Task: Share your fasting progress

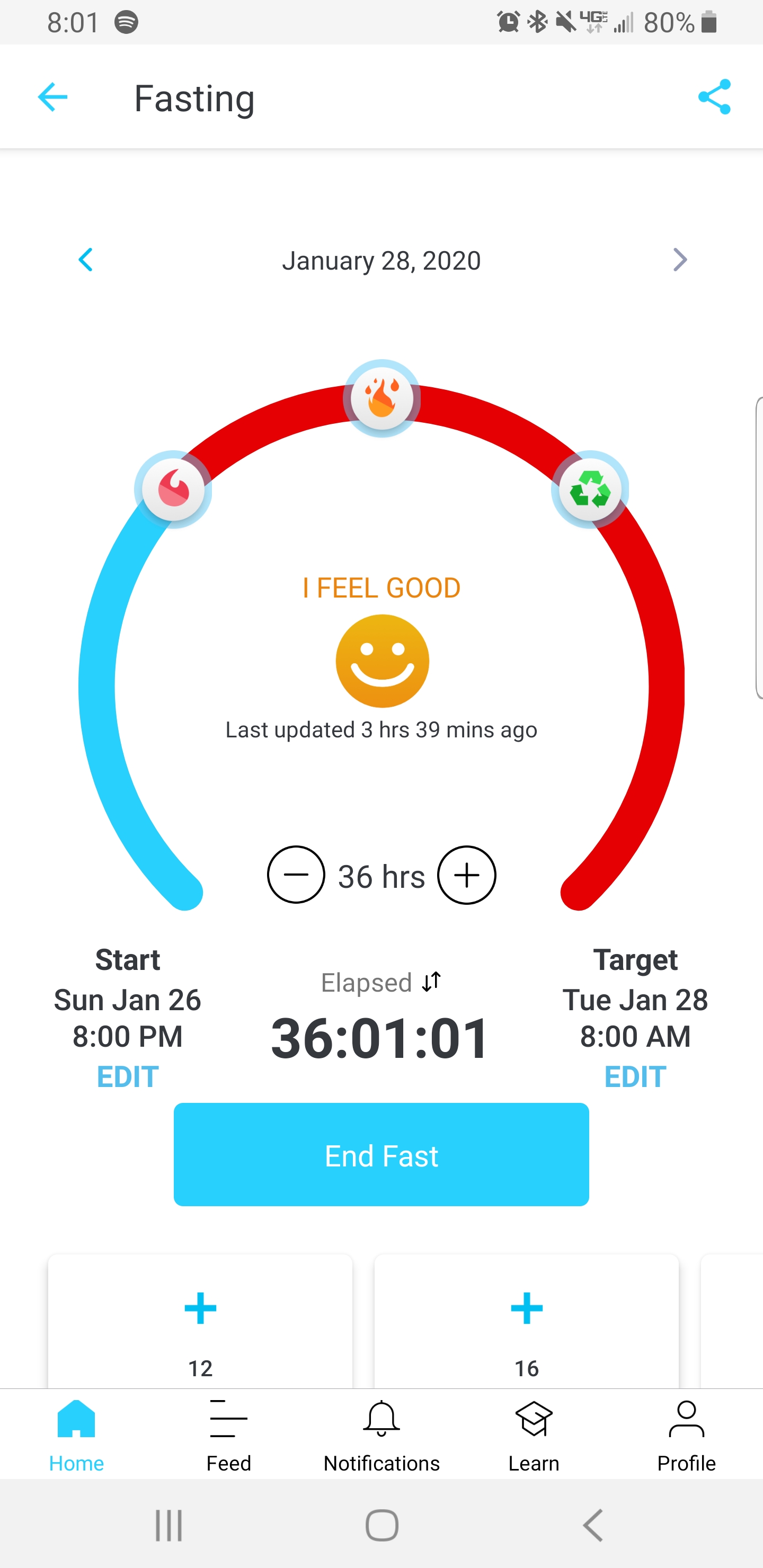Action: 714,96
